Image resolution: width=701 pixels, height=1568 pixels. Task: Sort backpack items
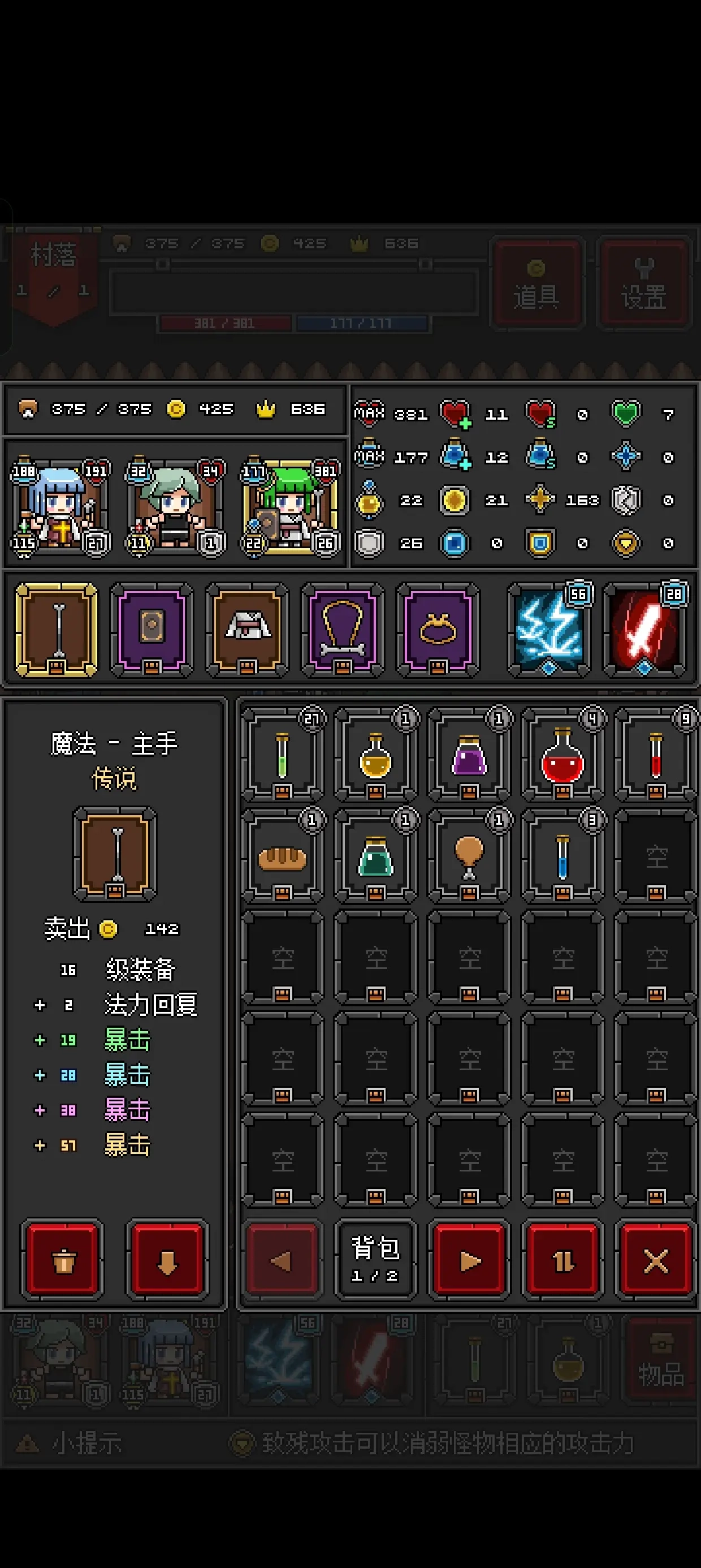pos(562,1261)
